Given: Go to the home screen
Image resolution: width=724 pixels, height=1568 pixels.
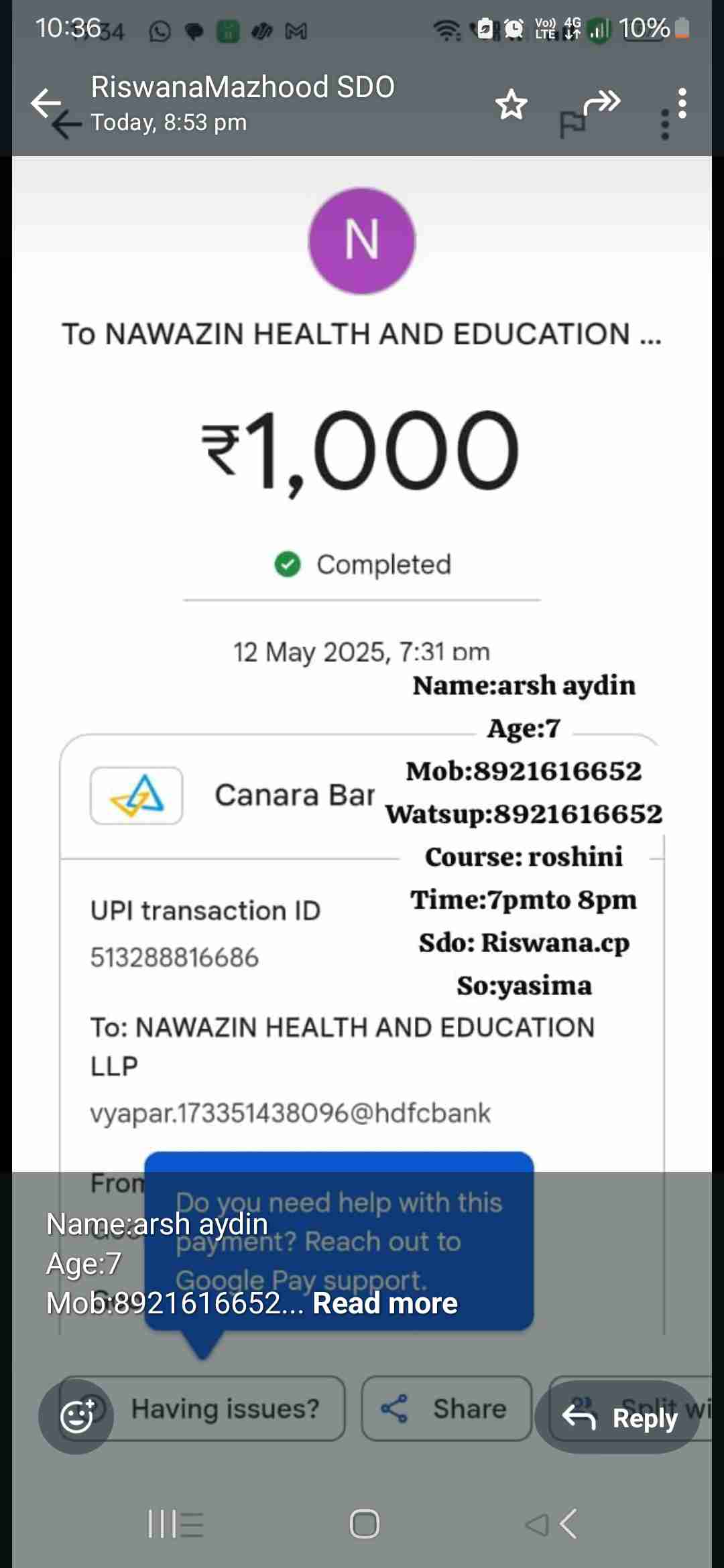Looking at the screenshot, I should coord(364,1524).
